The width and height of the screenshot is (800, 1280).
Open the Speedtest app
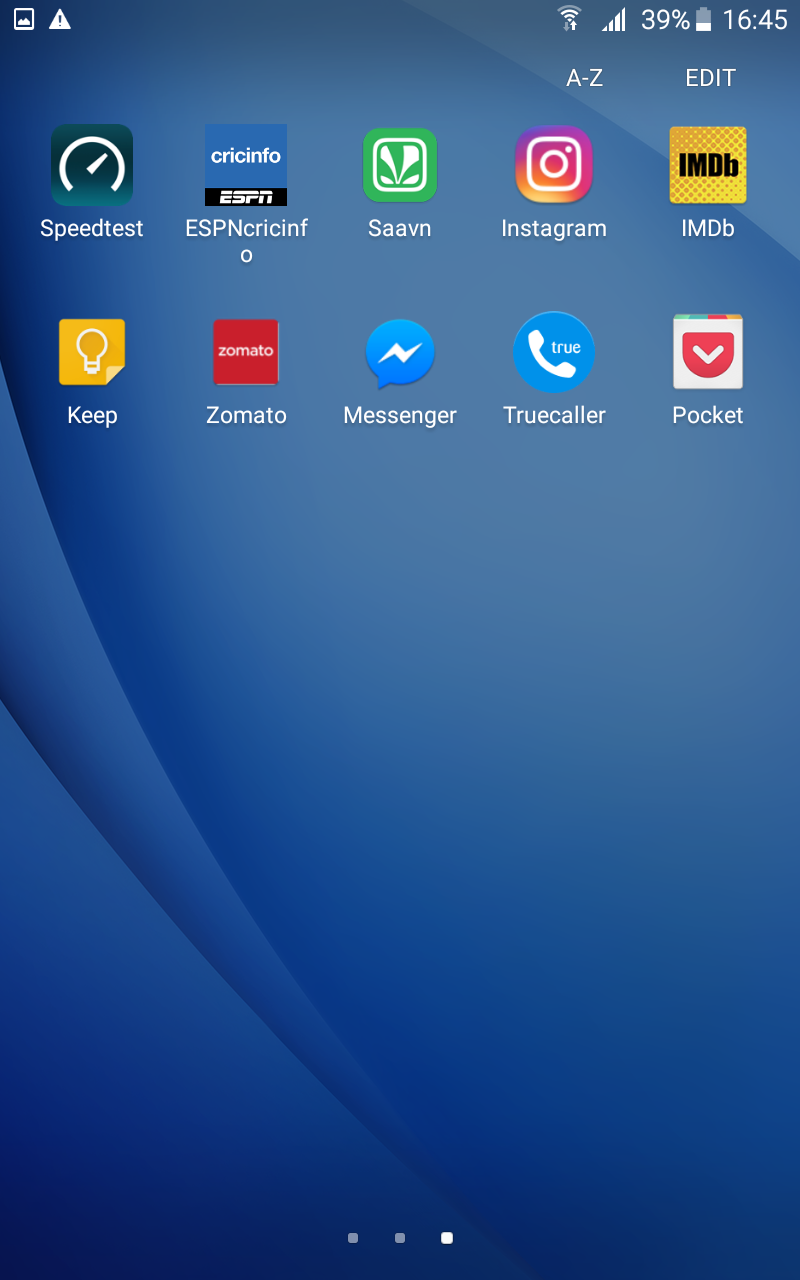[x=92, y=165]
